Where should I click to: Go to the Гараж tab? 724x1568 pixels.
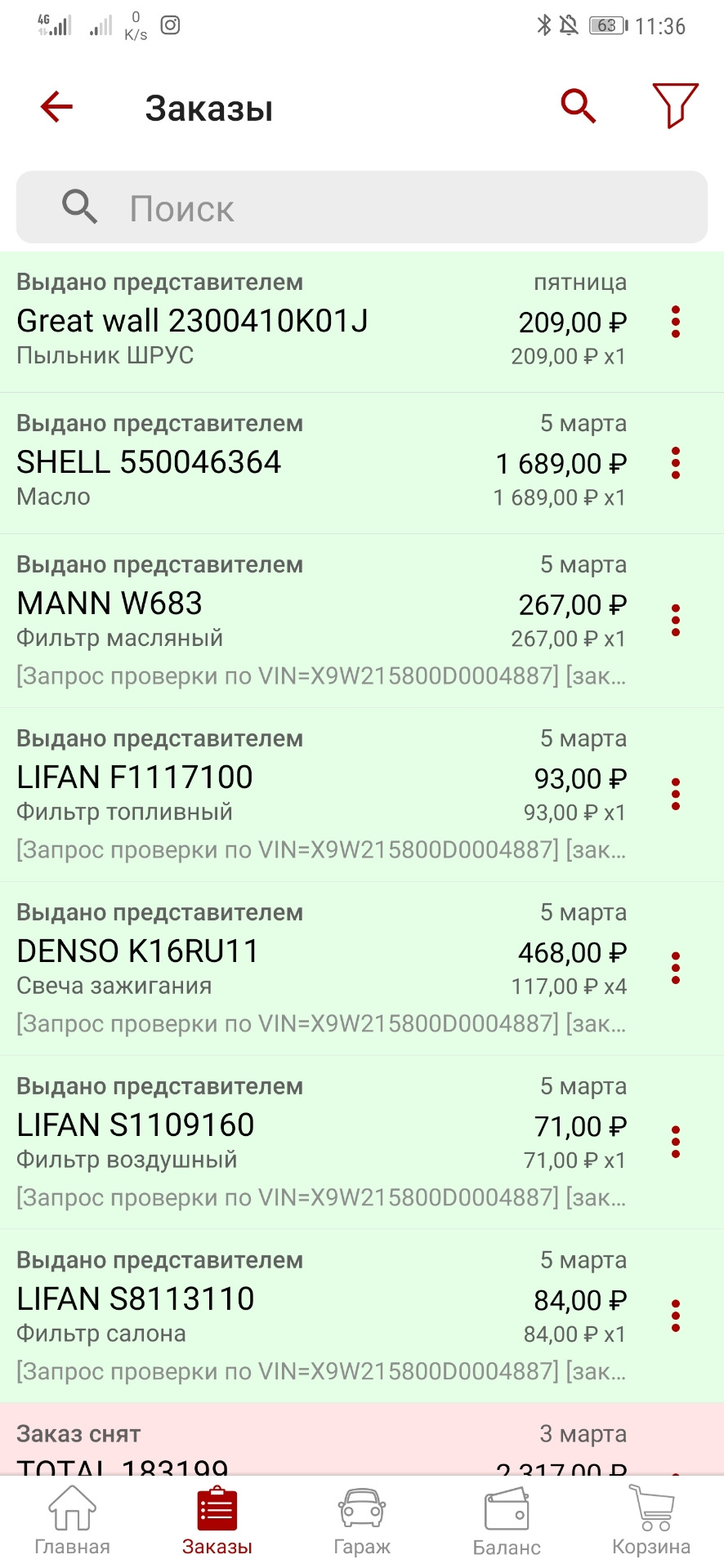coord(362,1521)
